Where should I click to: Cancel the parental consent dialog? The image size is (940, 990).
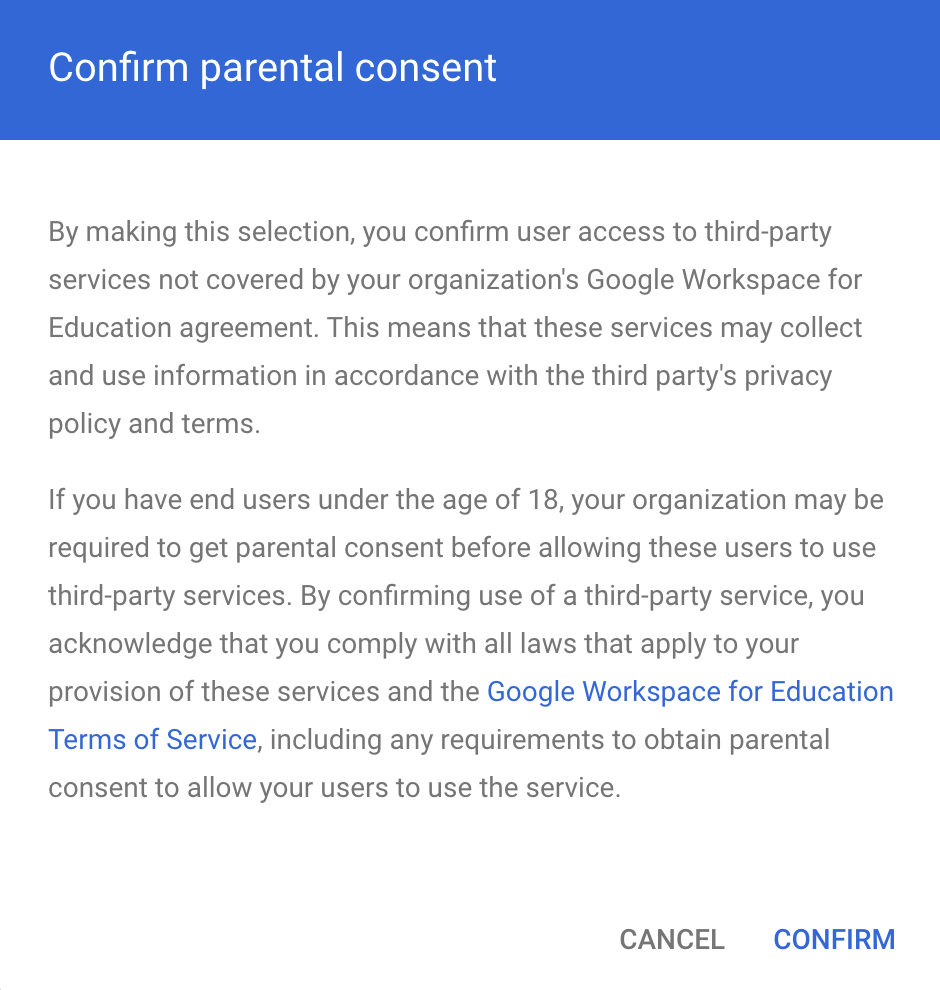671,940
